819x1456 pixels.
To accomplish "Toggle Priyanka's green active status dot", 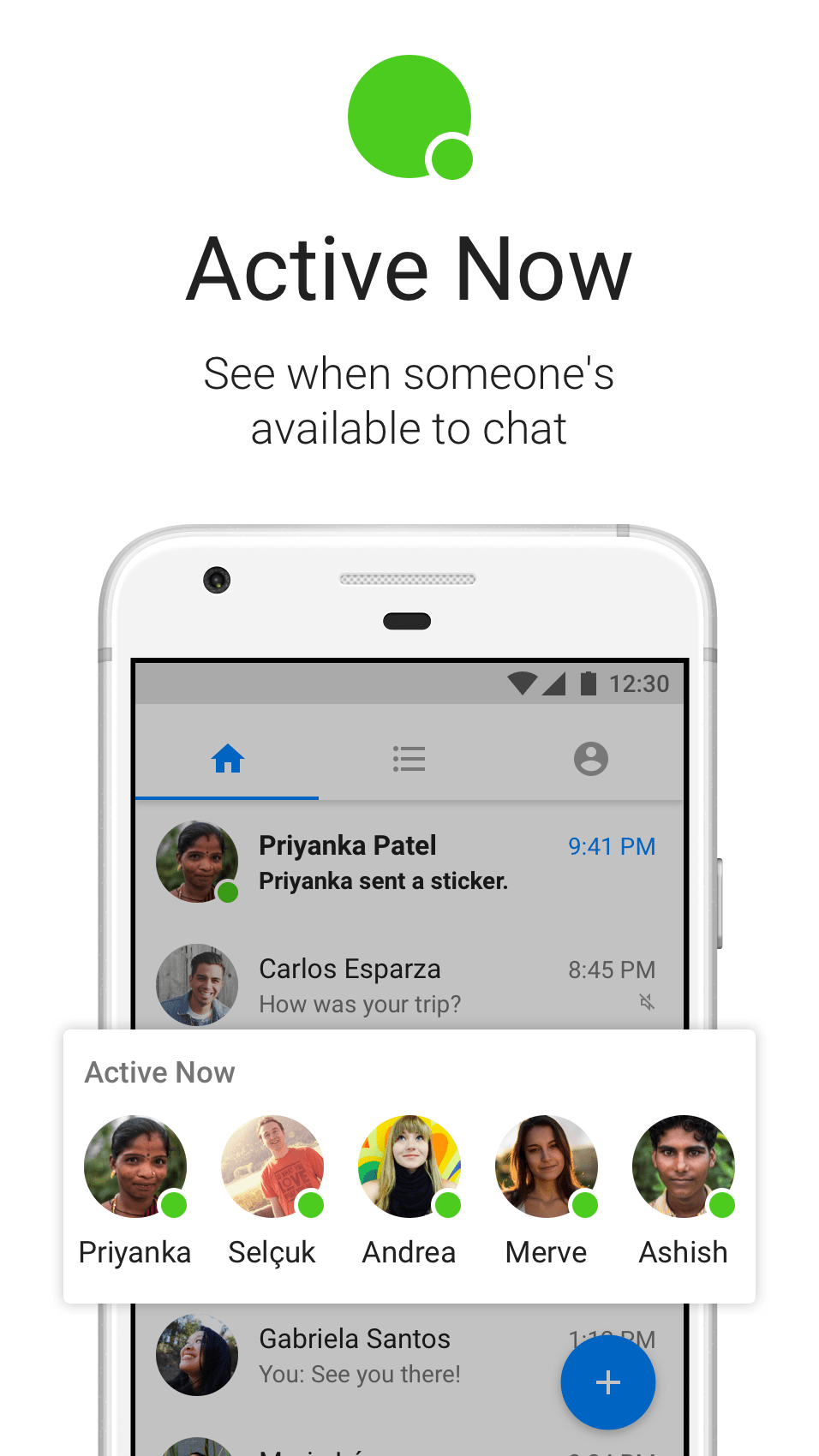I will coord(174,1206).
